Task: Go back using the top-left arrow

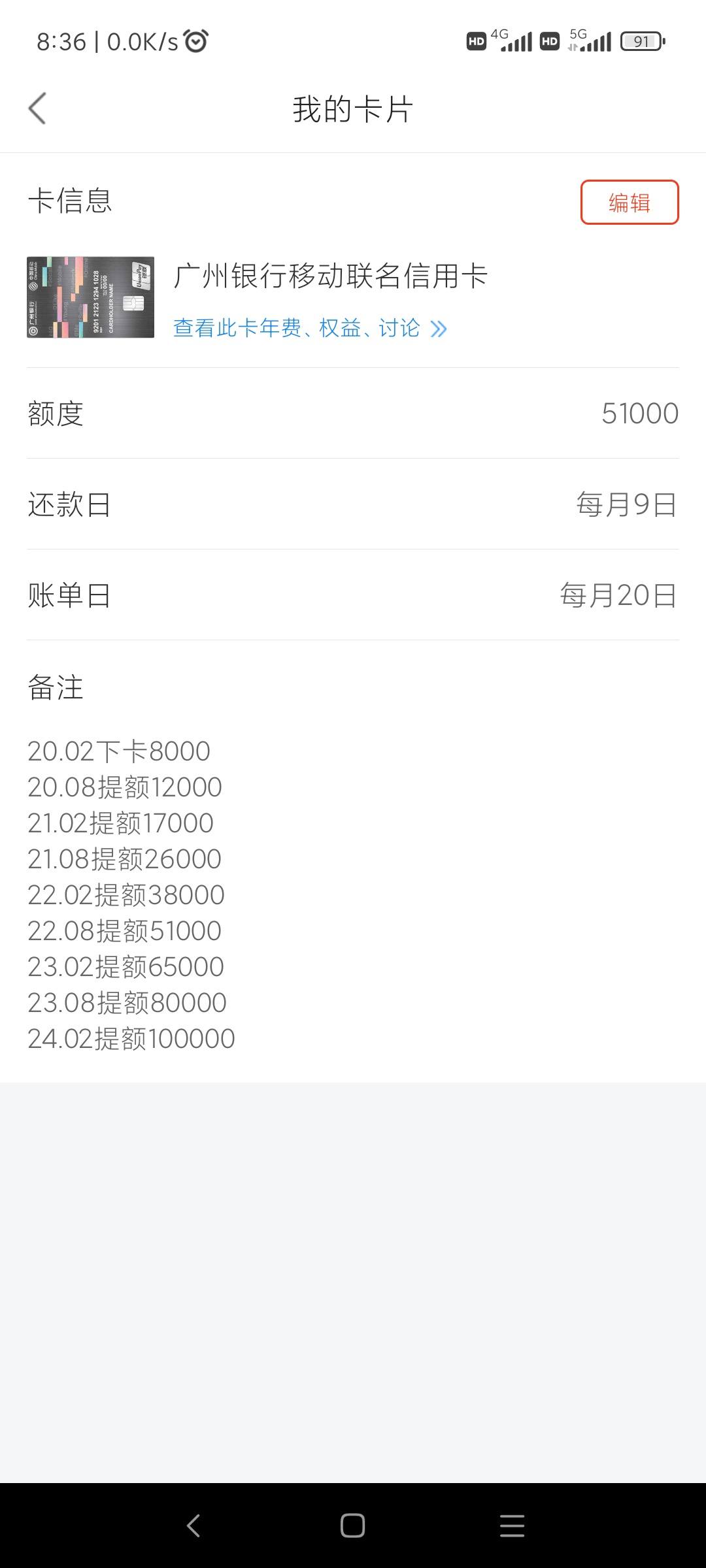Action: click(37, 108)
